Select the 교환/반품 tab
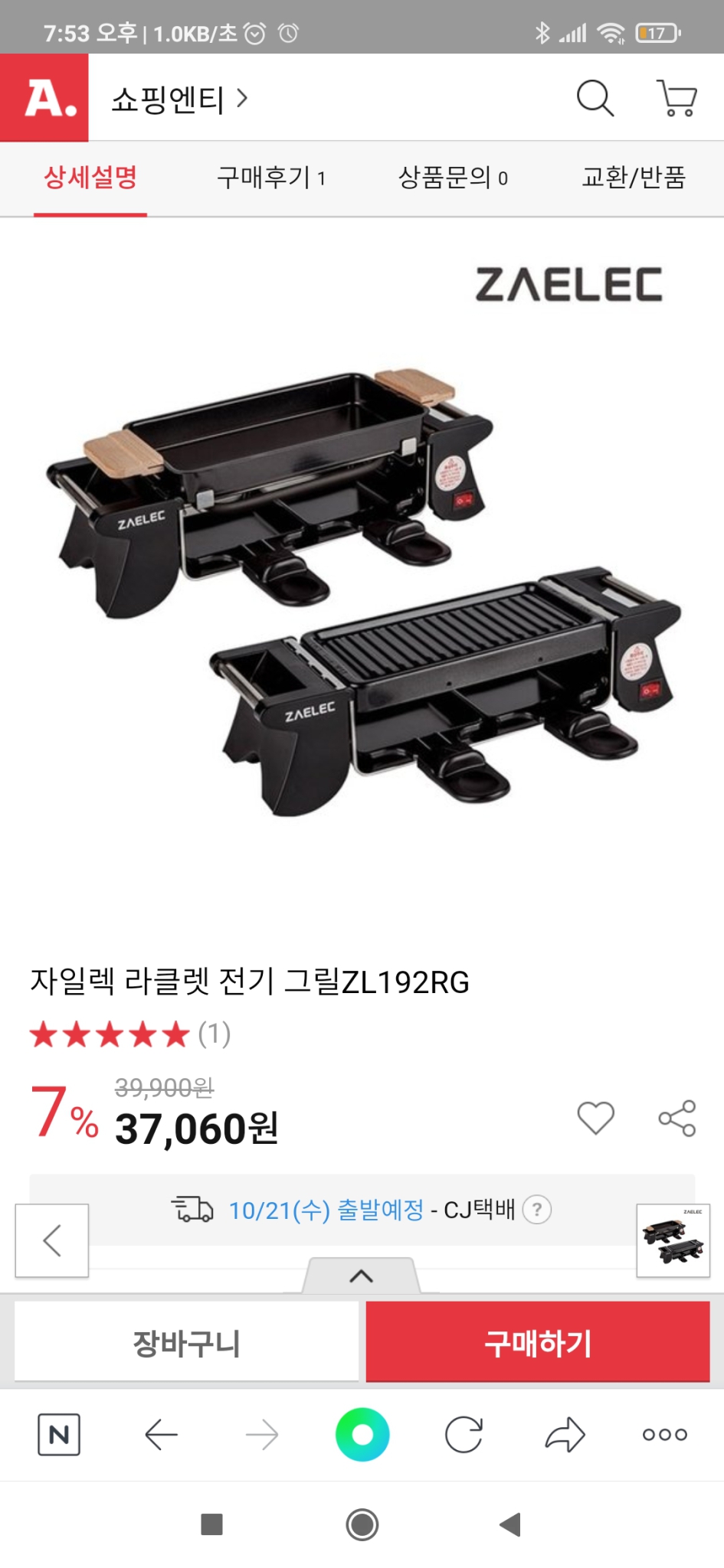This screenshot has width=724, height=1568. [x=633, y=178]
